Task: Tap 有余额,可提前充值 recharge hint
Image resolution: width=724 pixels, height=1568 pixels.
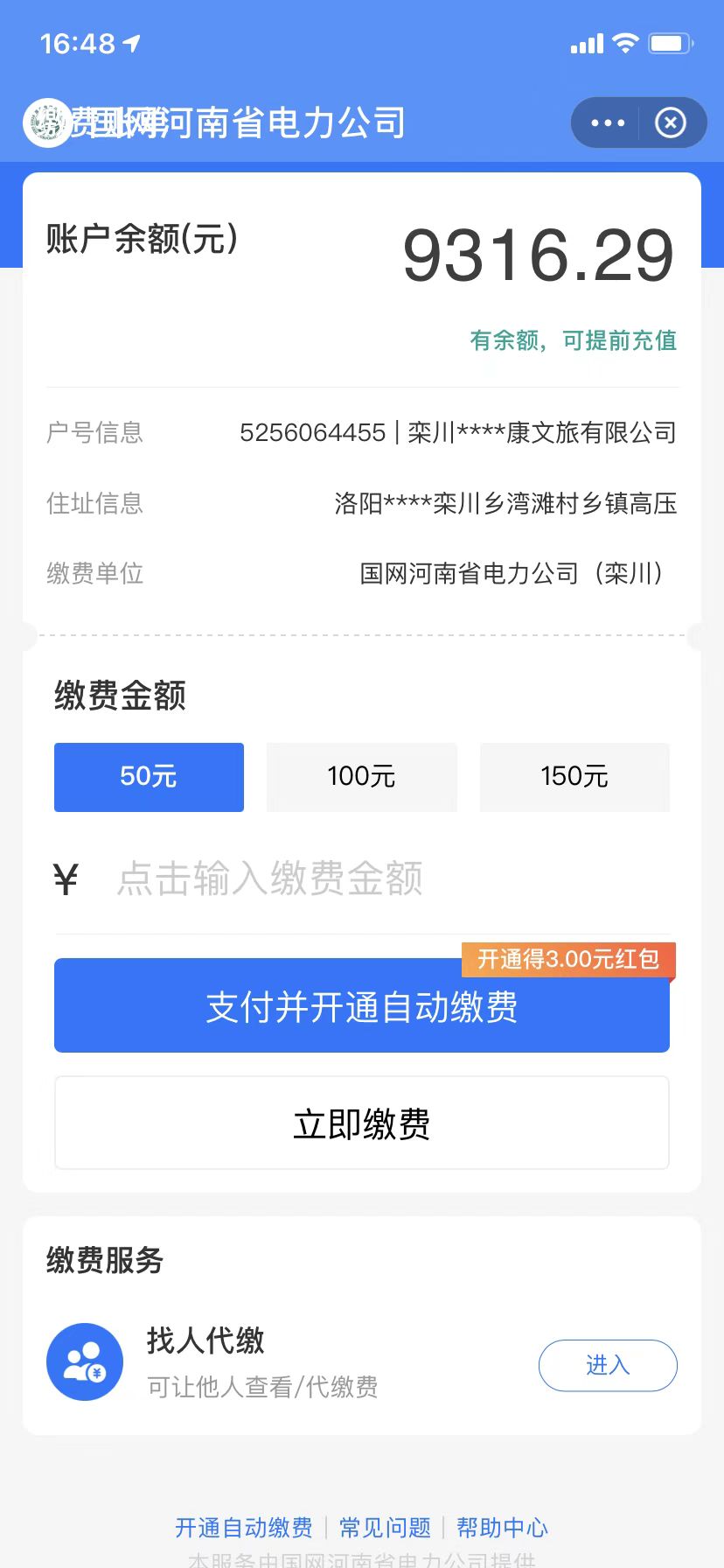Action: pos(573,340)
